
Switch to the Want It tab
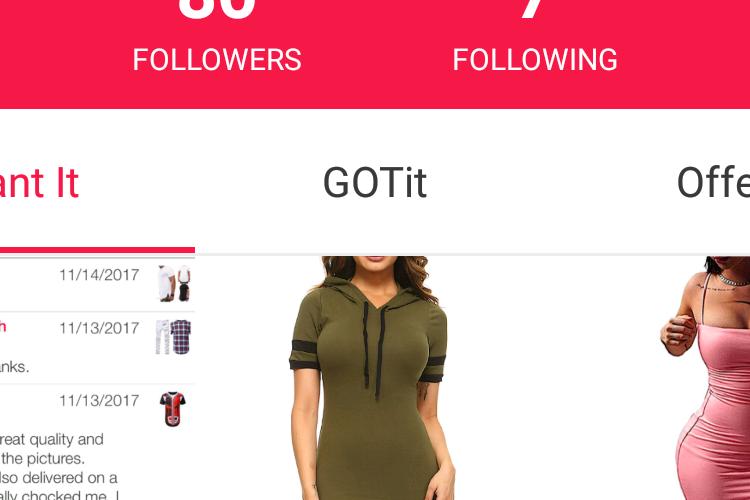click(x=40, y=183)
